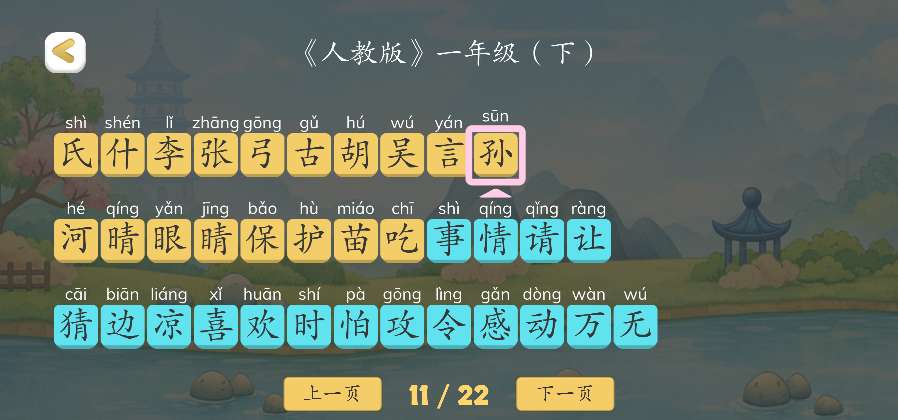Choose the blue character 事 tile

pos(449,240)
